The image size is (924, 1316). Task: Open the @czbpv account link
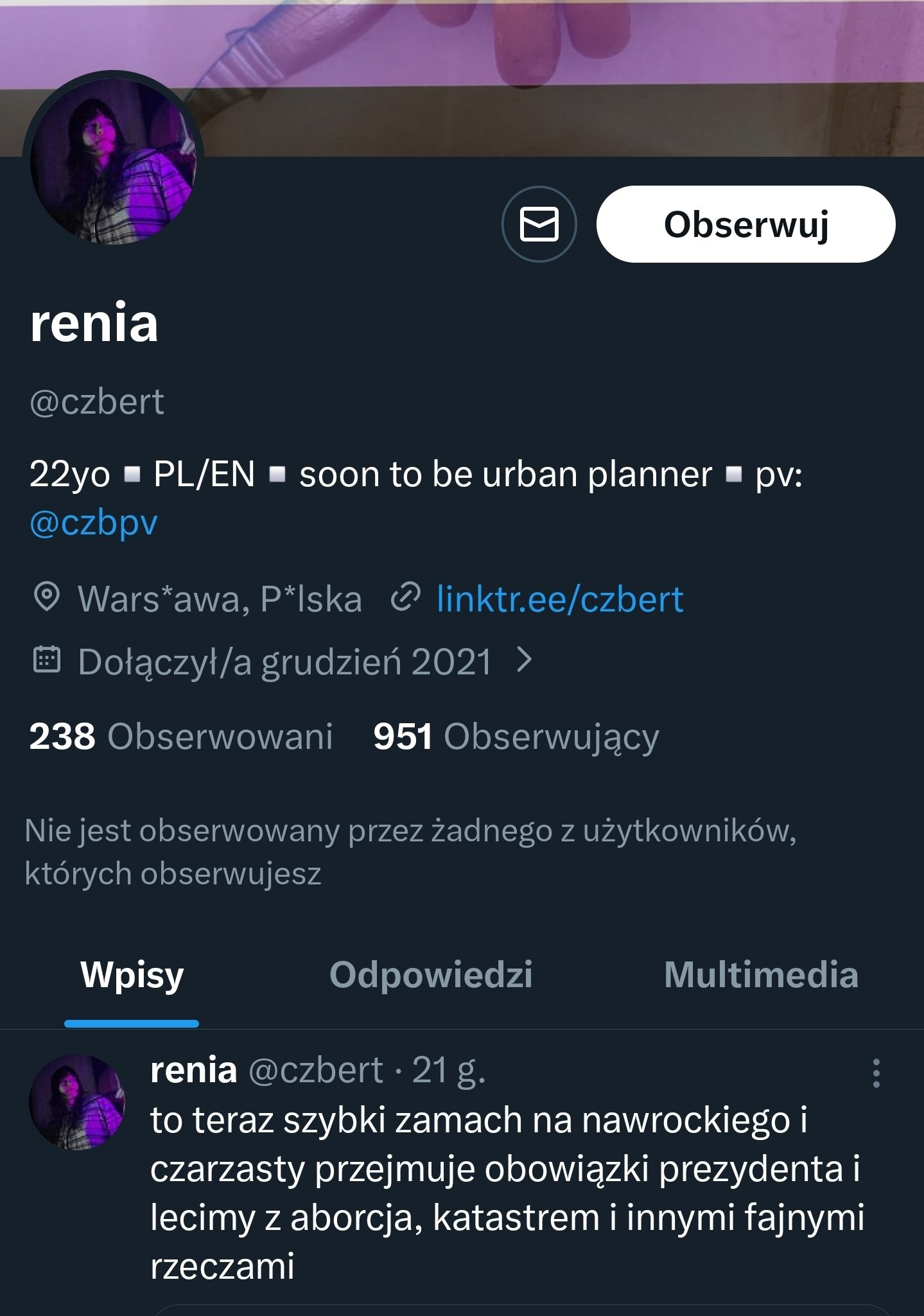tap(94, 523)
